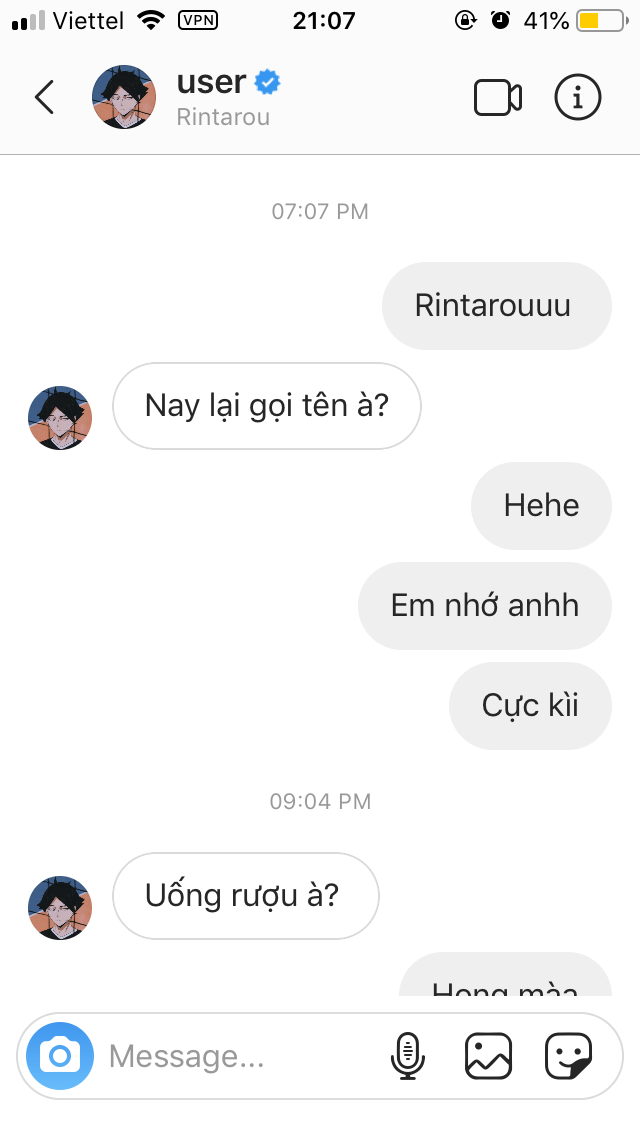Go back to the inbox list

[44, 97]
